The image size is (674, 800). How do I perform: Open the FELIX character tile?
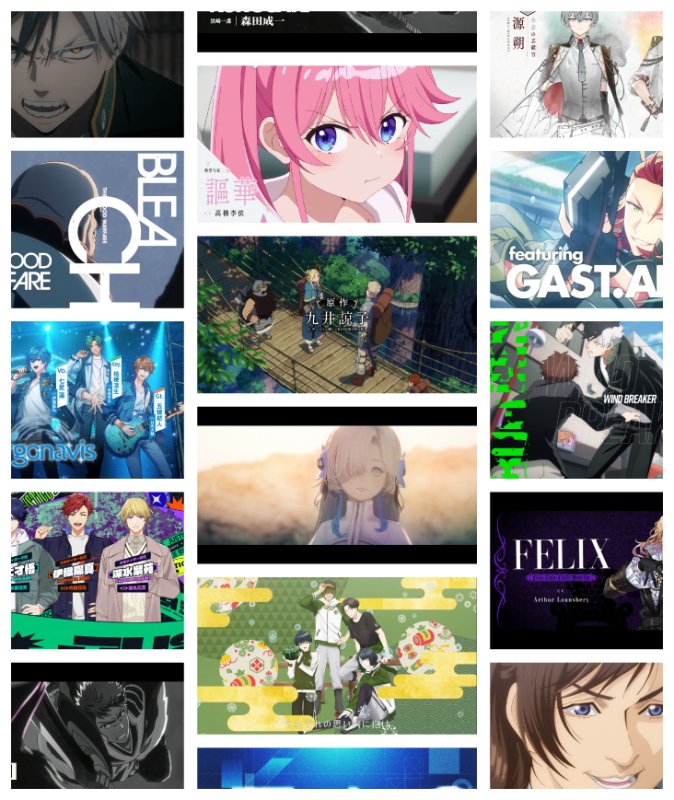tap(576, 570)
